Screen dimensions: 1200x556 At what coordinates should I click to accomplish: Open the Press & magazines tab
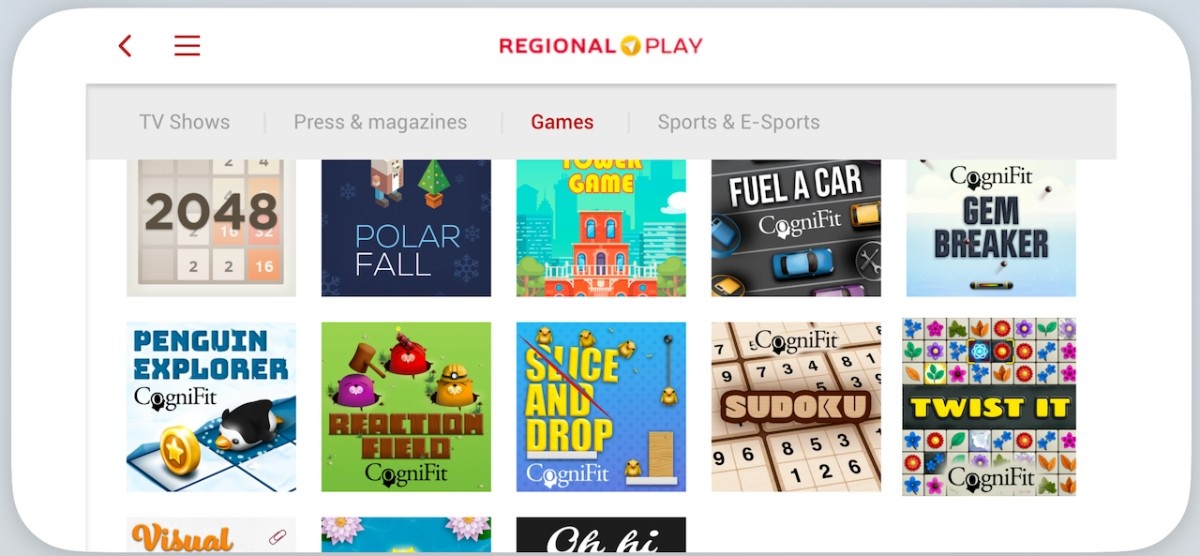380,122
